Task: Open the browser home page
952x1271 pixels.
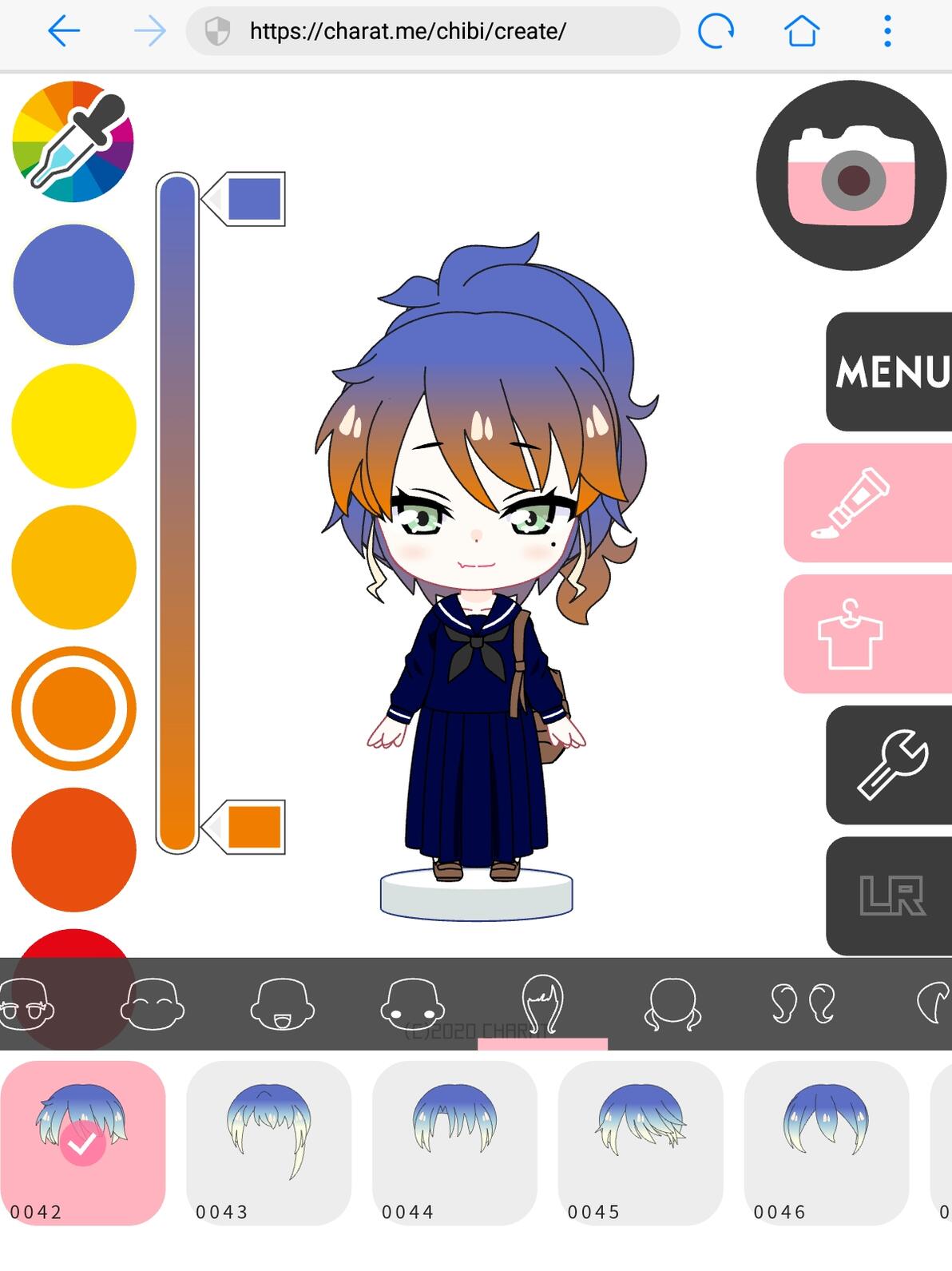Action: point(801,31)
